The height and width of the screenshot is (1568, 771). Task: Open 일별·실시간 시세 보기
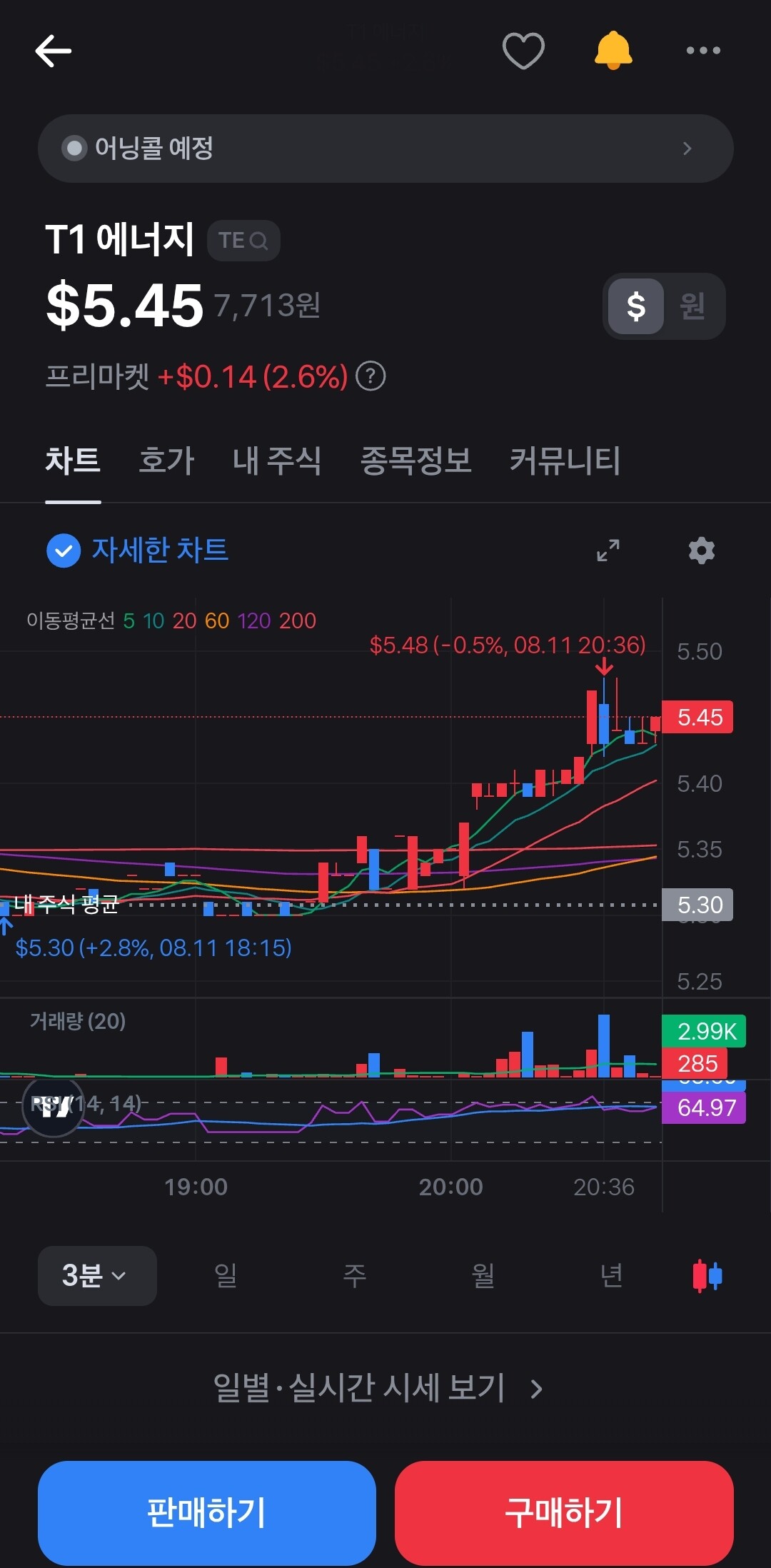coord(378,1388)
